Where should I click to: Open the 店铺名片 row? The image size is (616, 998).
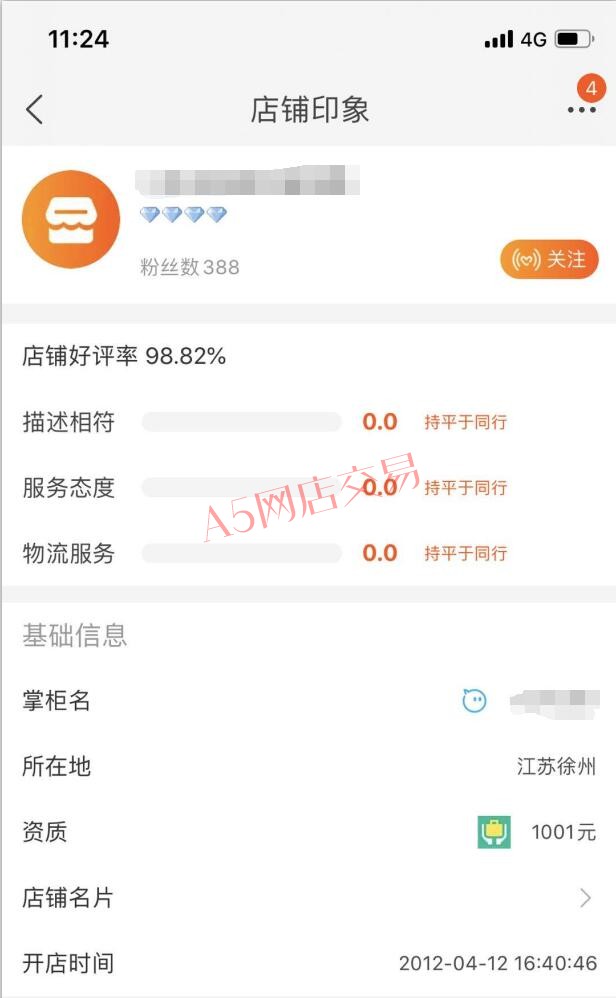click(308, 897)
